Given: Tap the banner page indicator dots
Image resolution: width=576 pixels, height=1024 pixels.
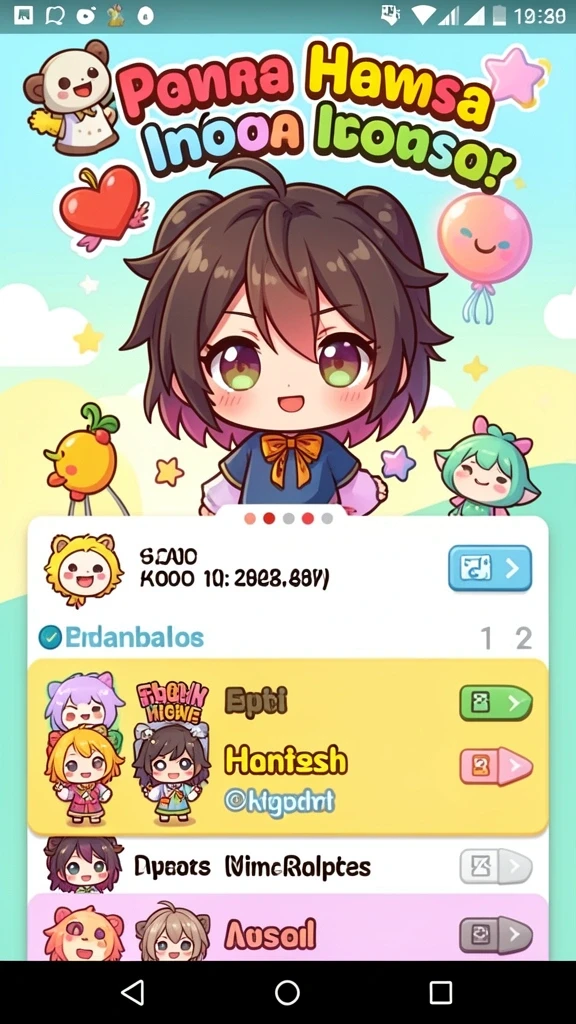Looking at the screenshot, I should pos(288,519).
